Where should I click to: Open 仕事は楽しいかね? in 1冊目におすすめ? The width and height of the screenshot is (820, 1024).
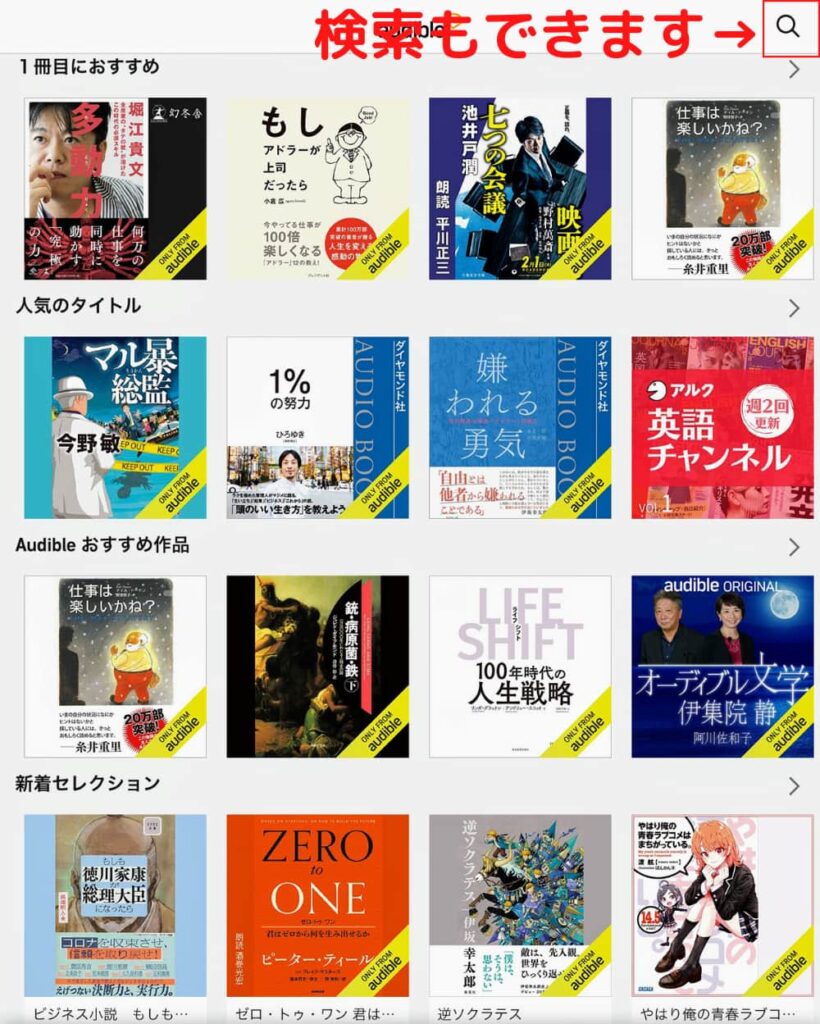click(x=722, y=188)
